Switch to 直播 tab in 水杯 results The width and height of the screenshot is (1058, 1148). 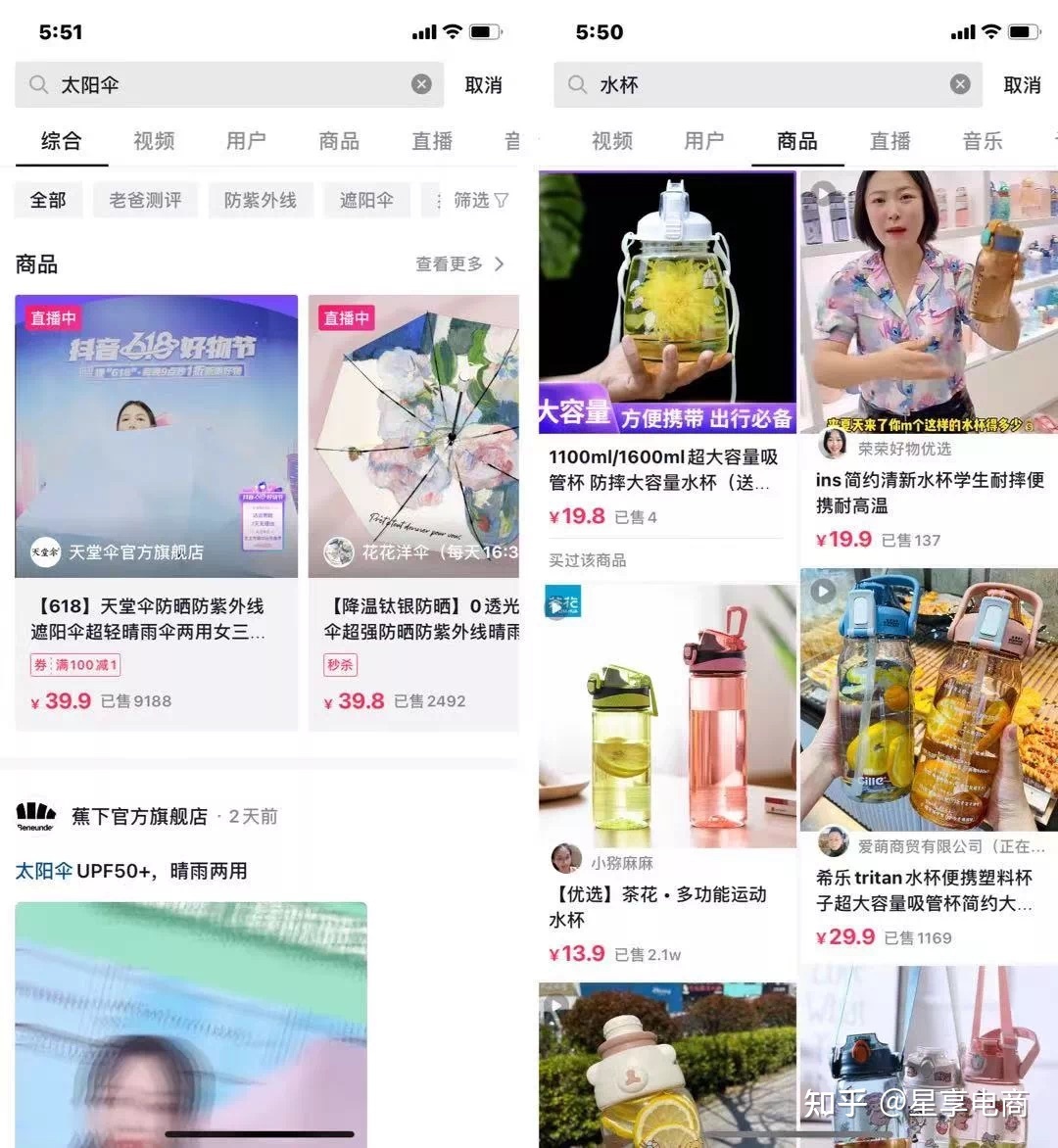890,141
